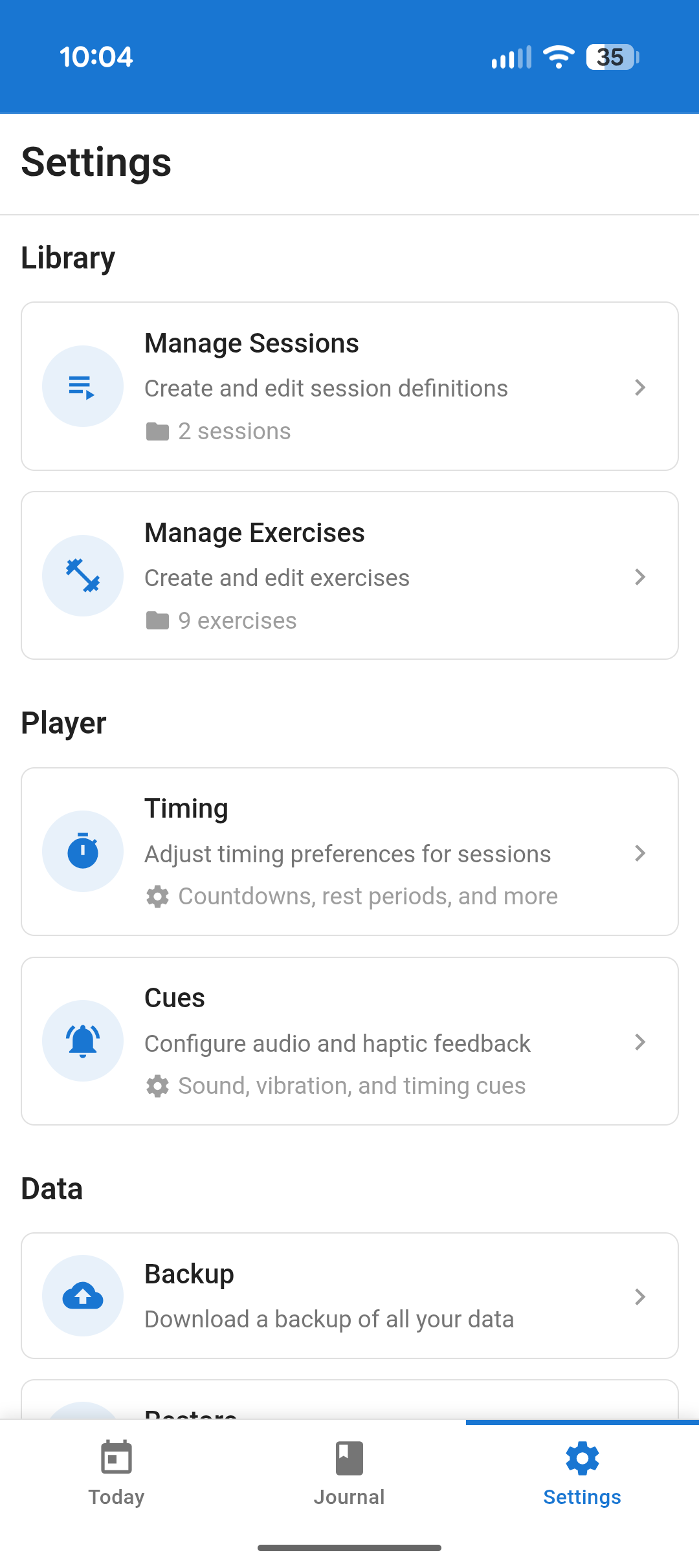Image resolution: width=699 pixels, height=1568 pixels.
Task: Tap the Backup data card
Action: 349,1296
